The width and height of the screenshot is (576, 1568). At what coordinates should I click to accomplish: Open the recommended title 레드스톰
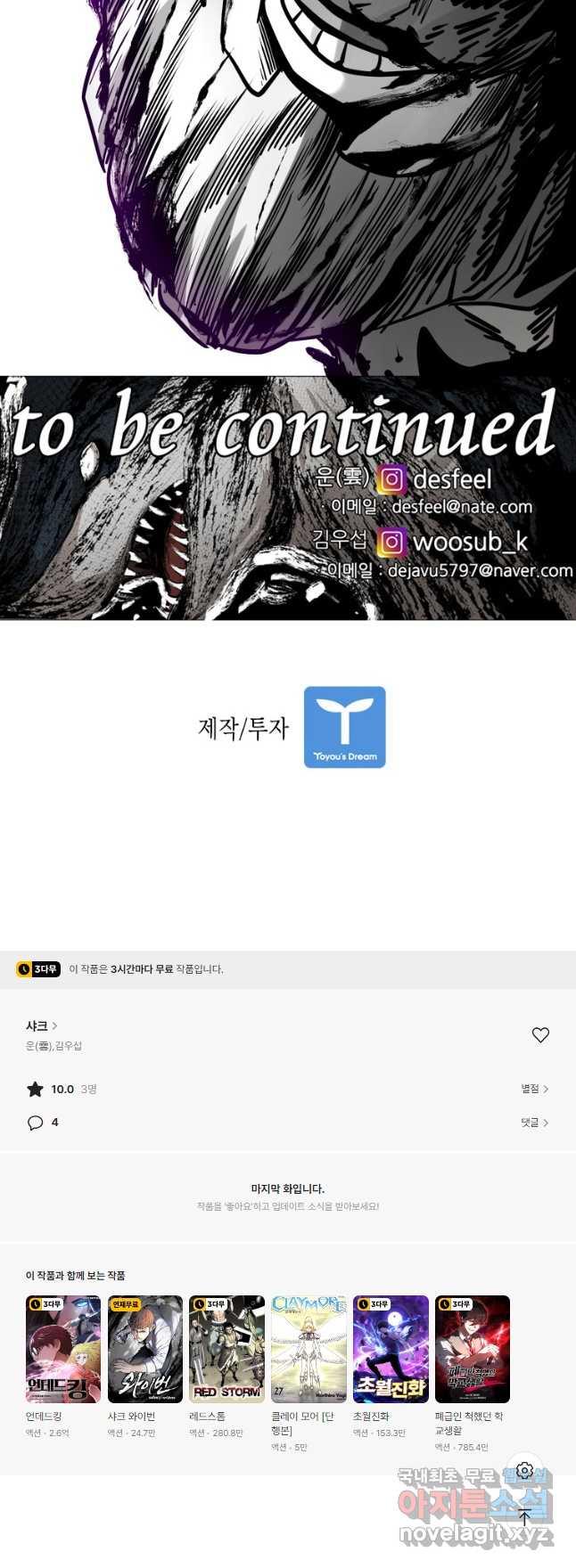coord(226,1349)
